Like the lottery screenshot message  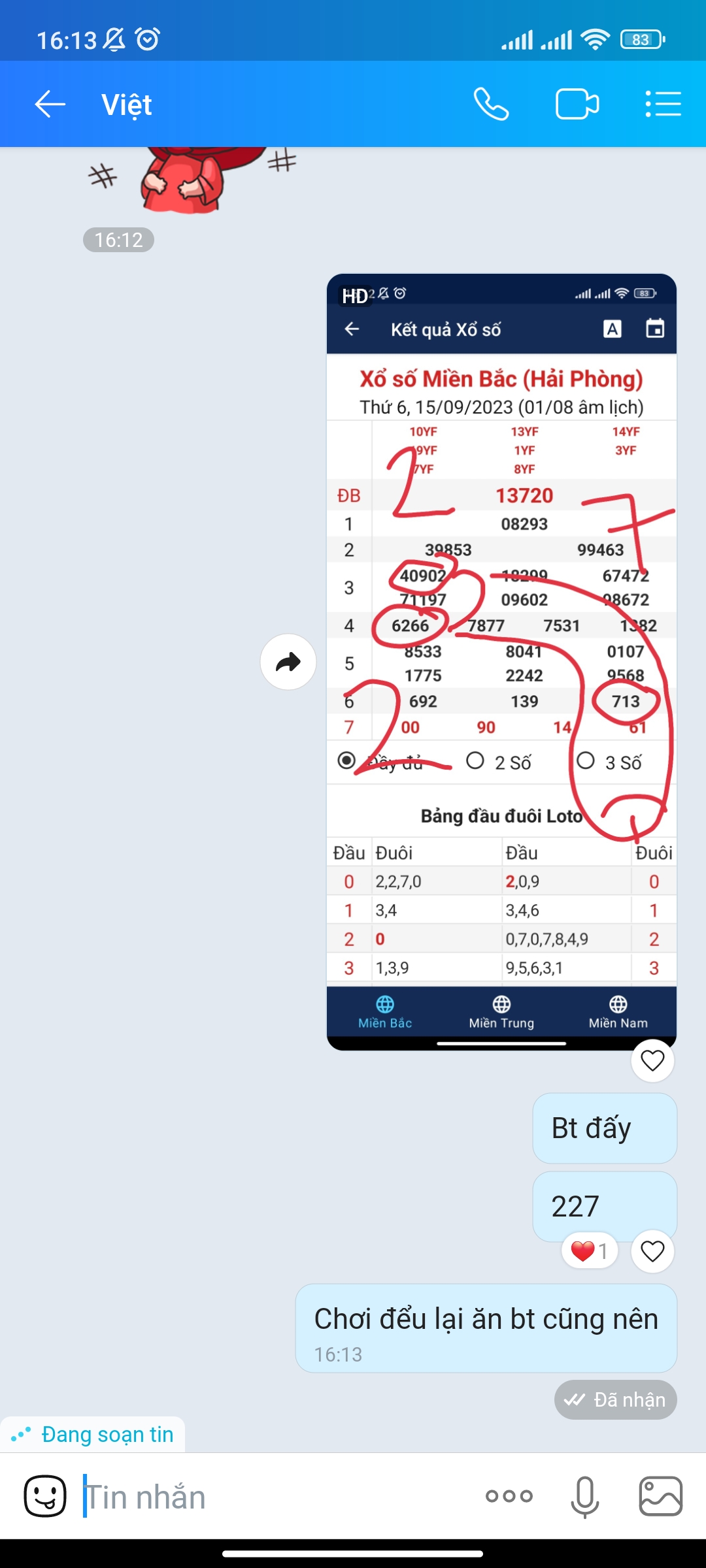coord(652,1060)
